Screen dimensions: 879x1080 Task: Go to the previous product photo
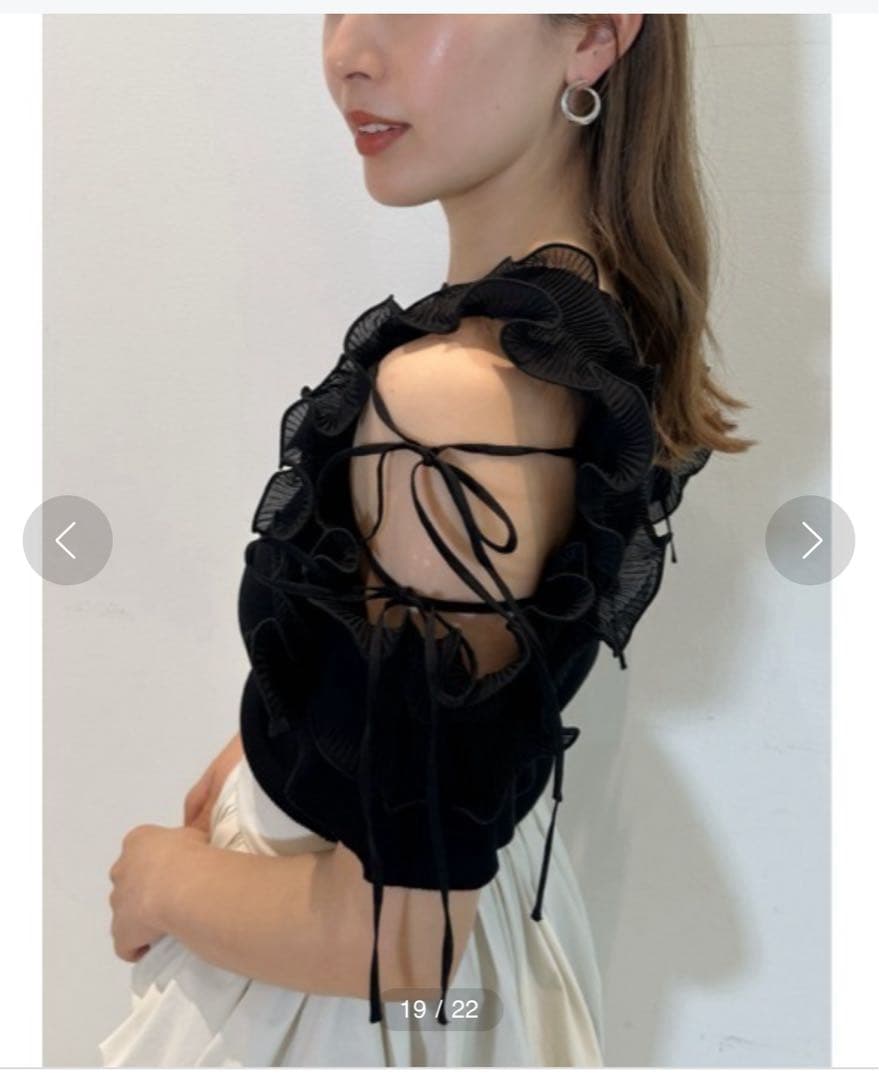67,541
